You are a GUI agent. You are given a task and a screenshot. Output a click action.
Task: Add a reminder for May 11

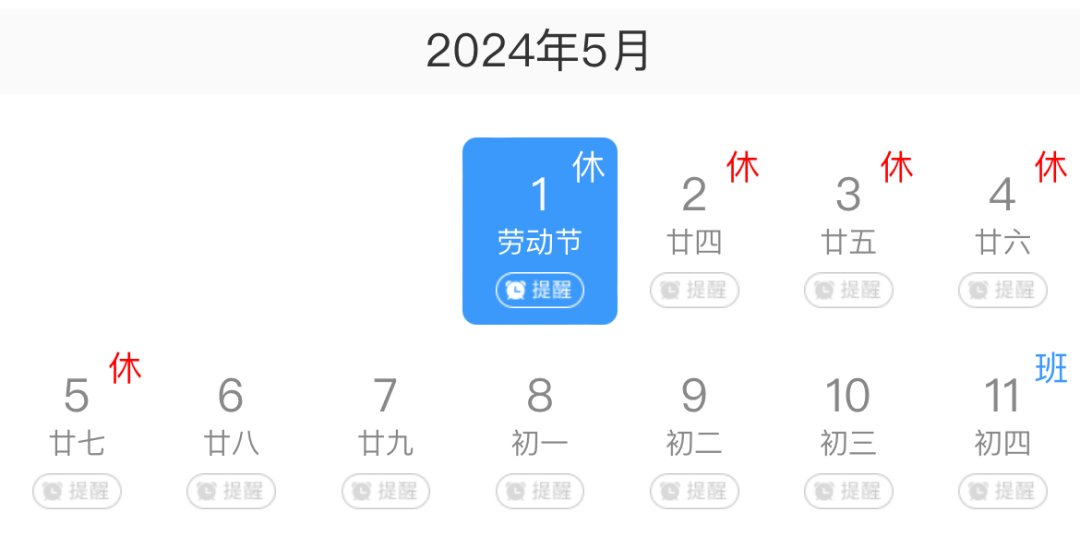pos(1002,491)
